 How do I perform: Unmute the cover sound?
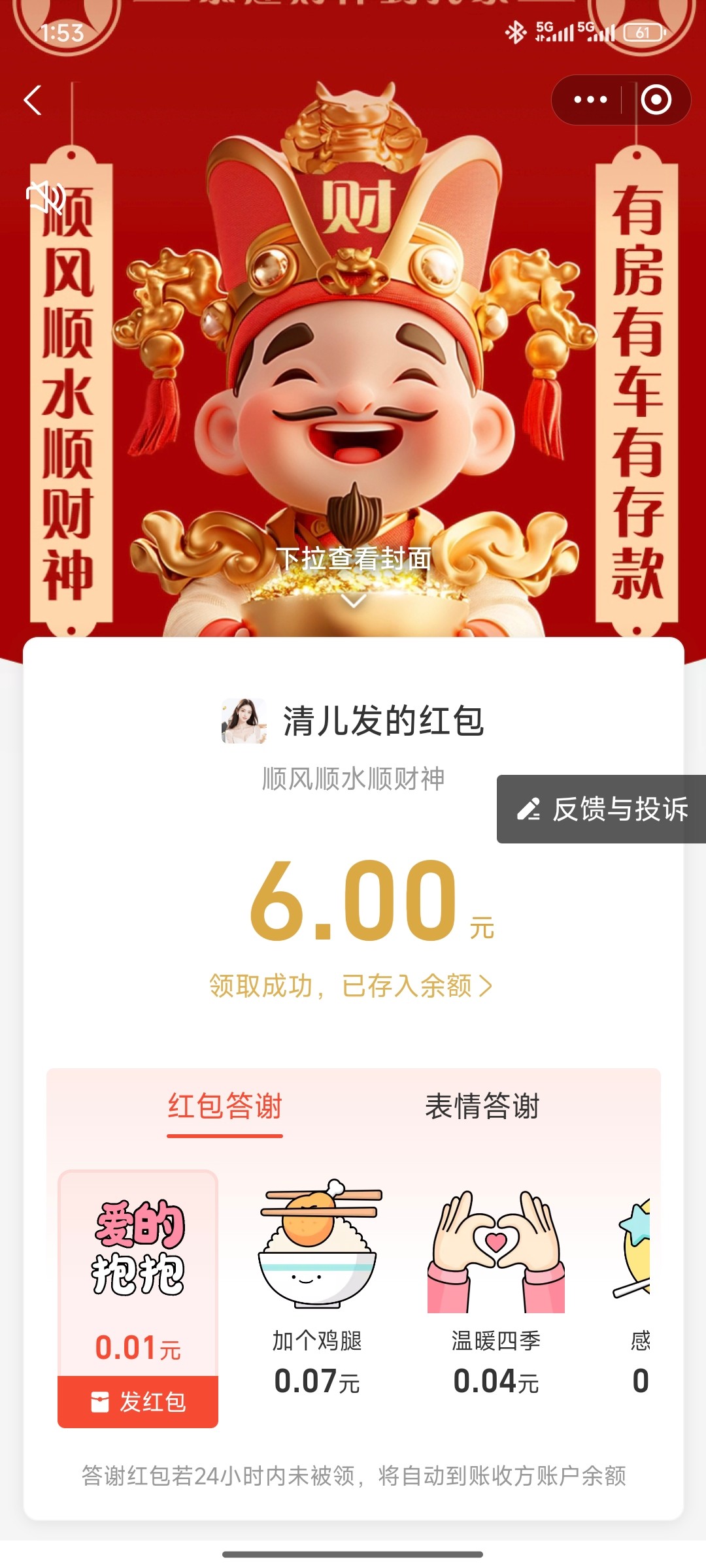(x=45, y=197)
